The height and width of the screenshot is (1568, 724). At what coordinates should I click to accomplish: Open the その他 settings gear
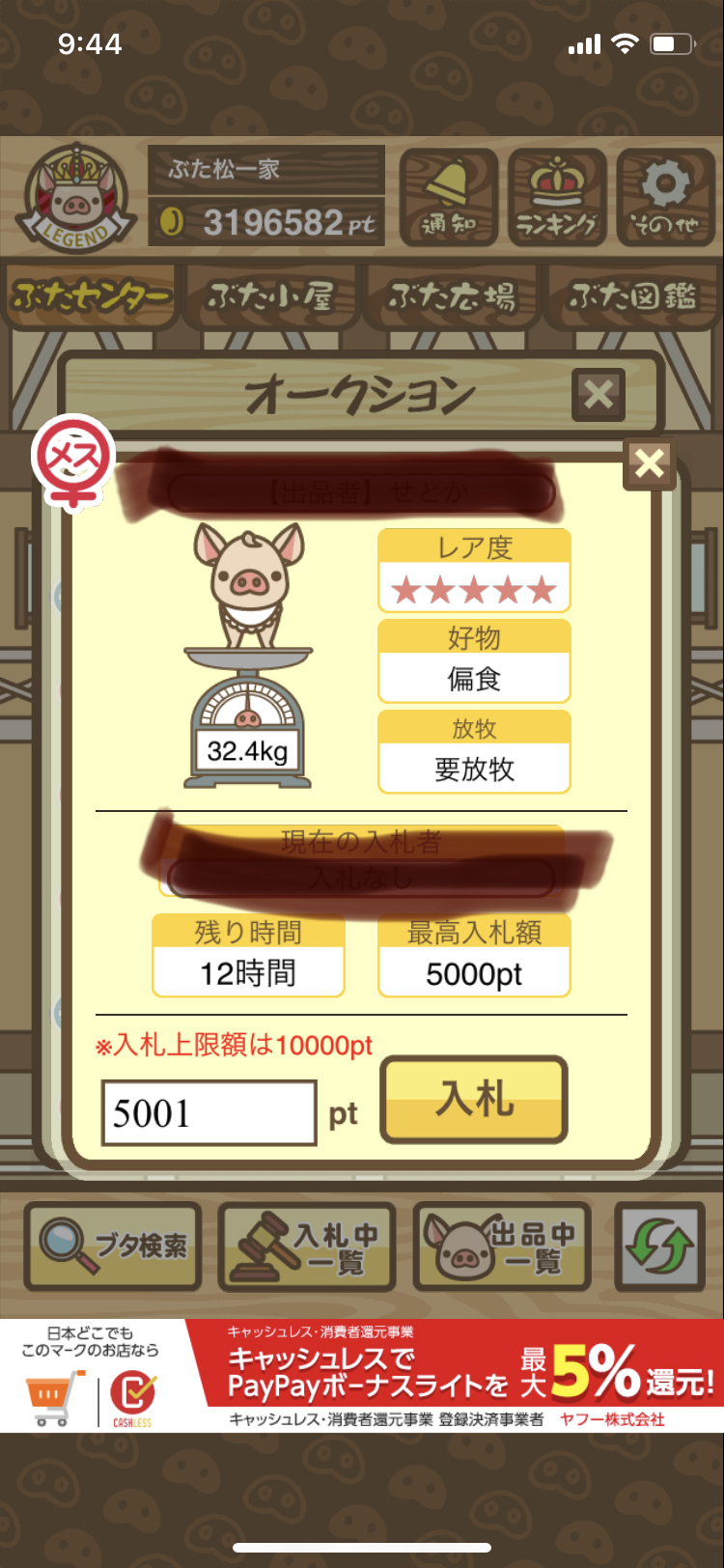coord(665,198)
